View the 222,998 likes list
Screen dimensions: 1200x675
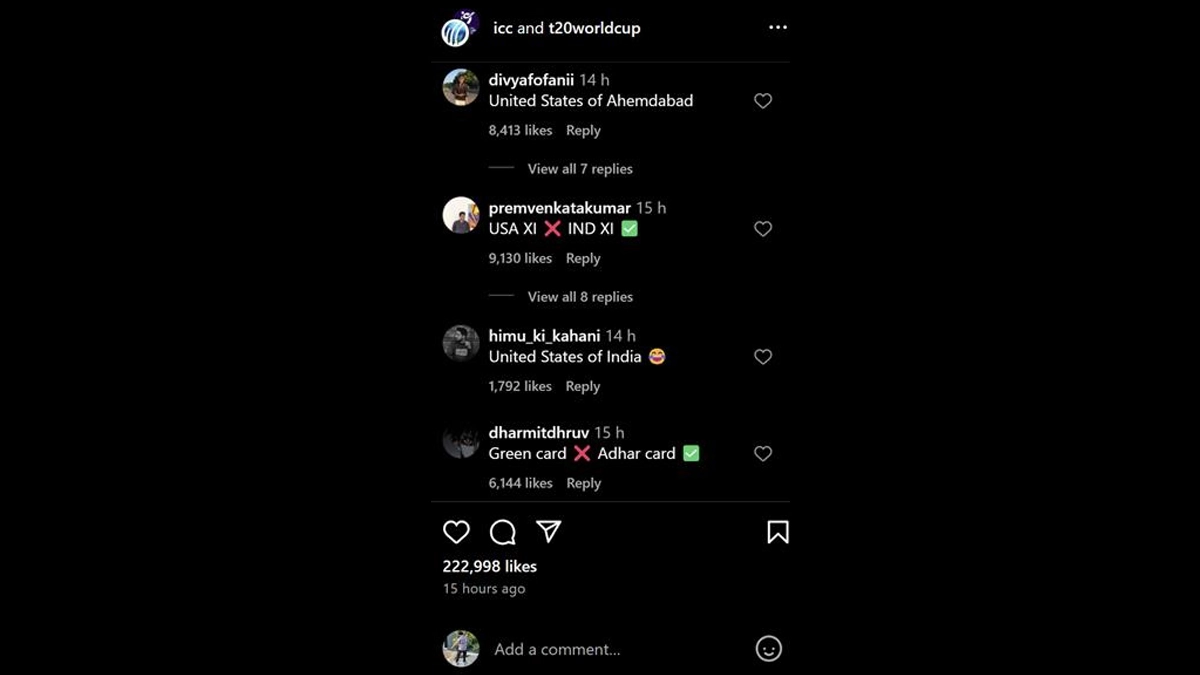click(x=490, y=566)
